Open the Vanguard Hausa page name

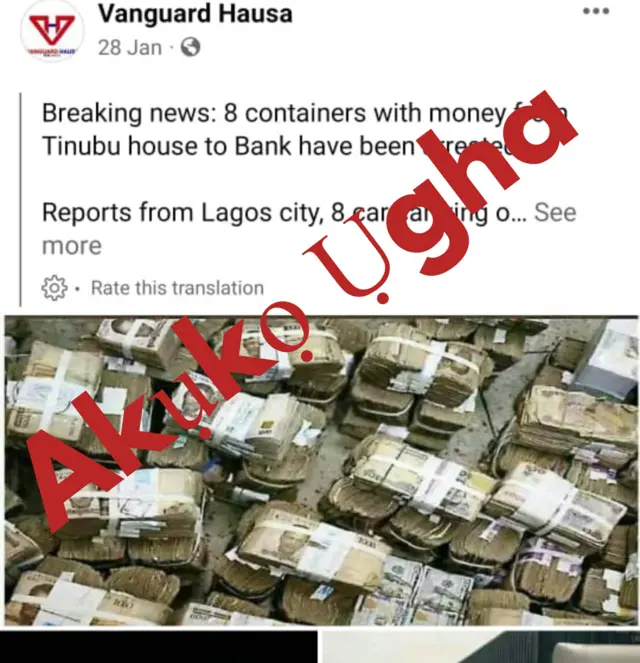click(196, 14)
